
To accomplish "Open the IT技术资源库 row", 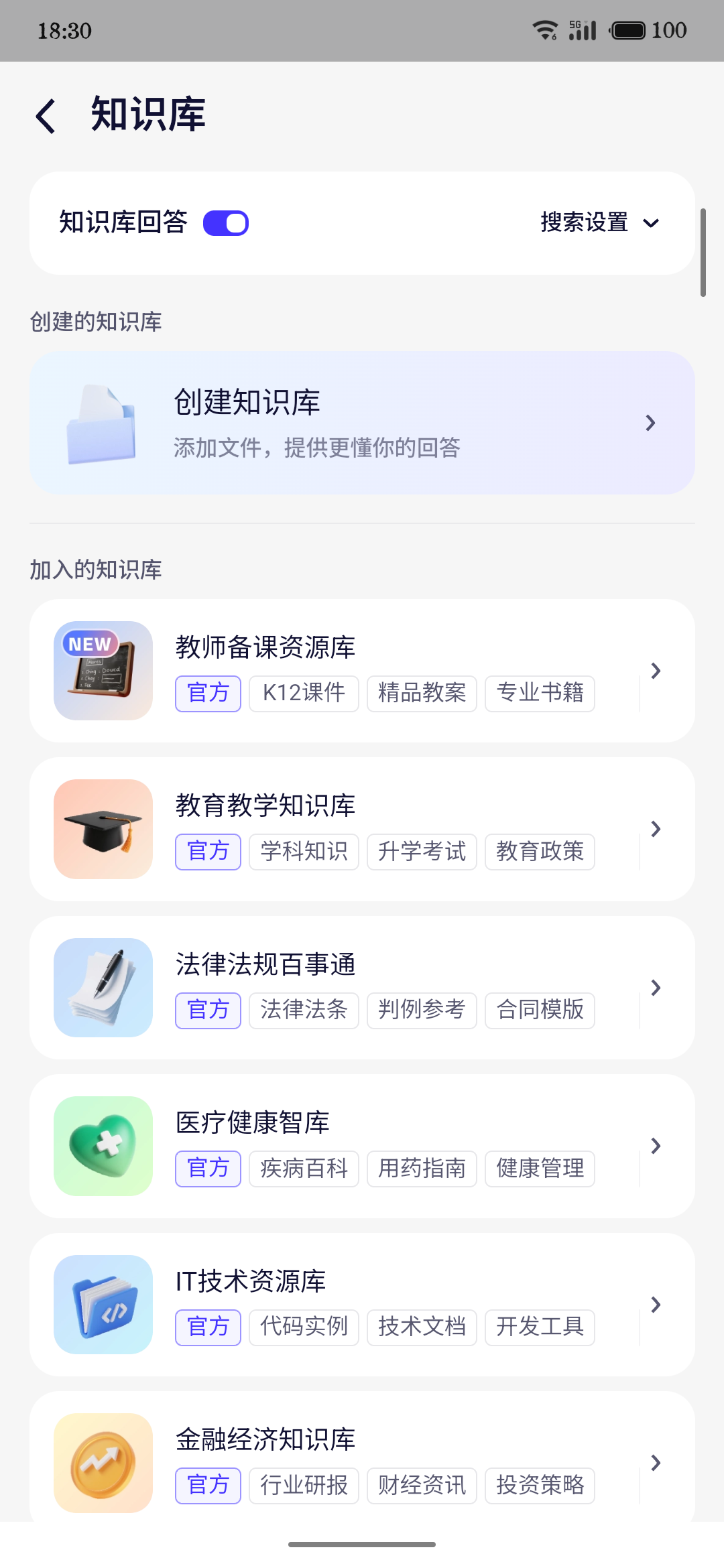I will point(362,1305).
